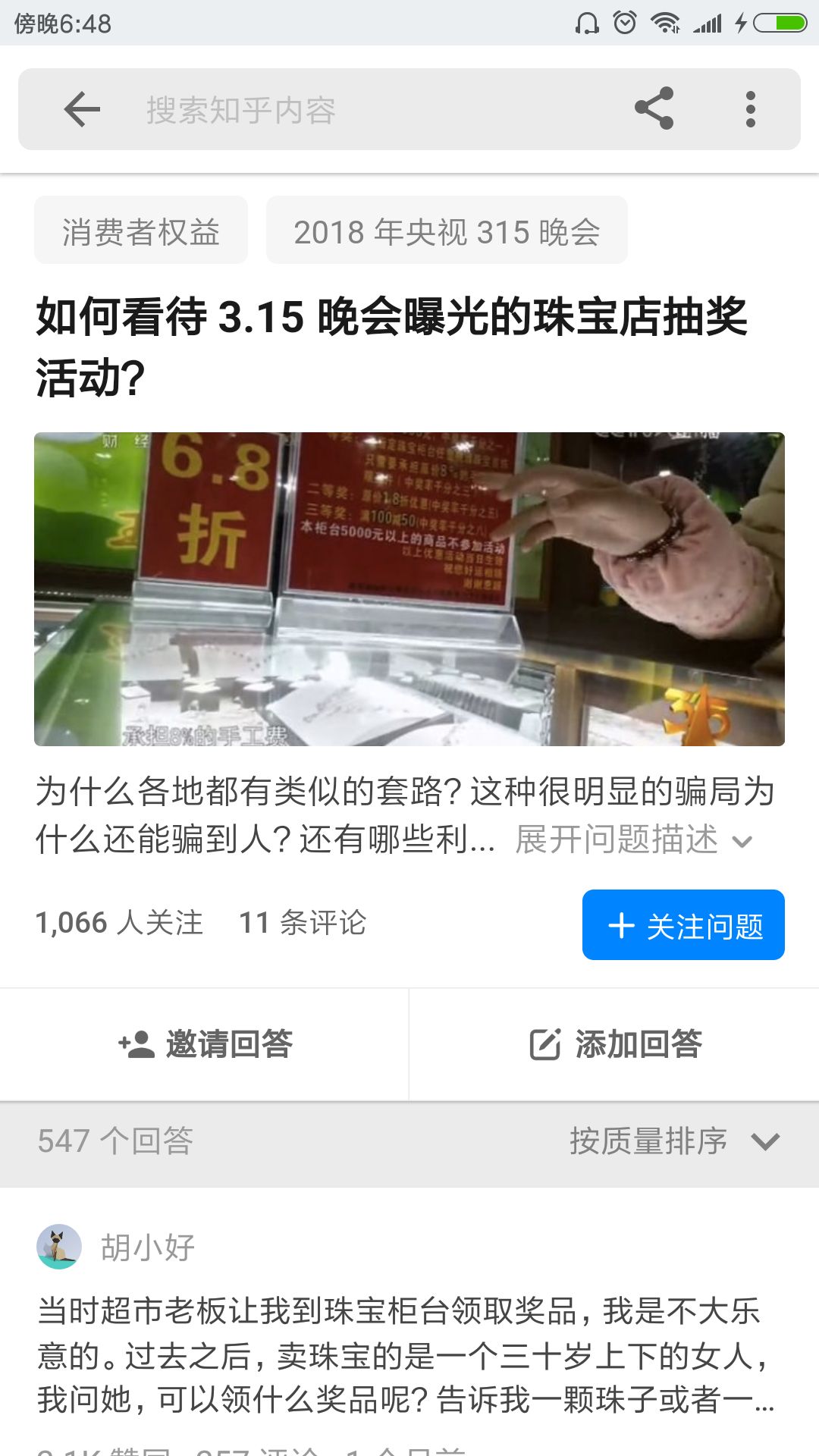
Task: Open 胡小好's profile
Action: click(x=147, y=1247)
